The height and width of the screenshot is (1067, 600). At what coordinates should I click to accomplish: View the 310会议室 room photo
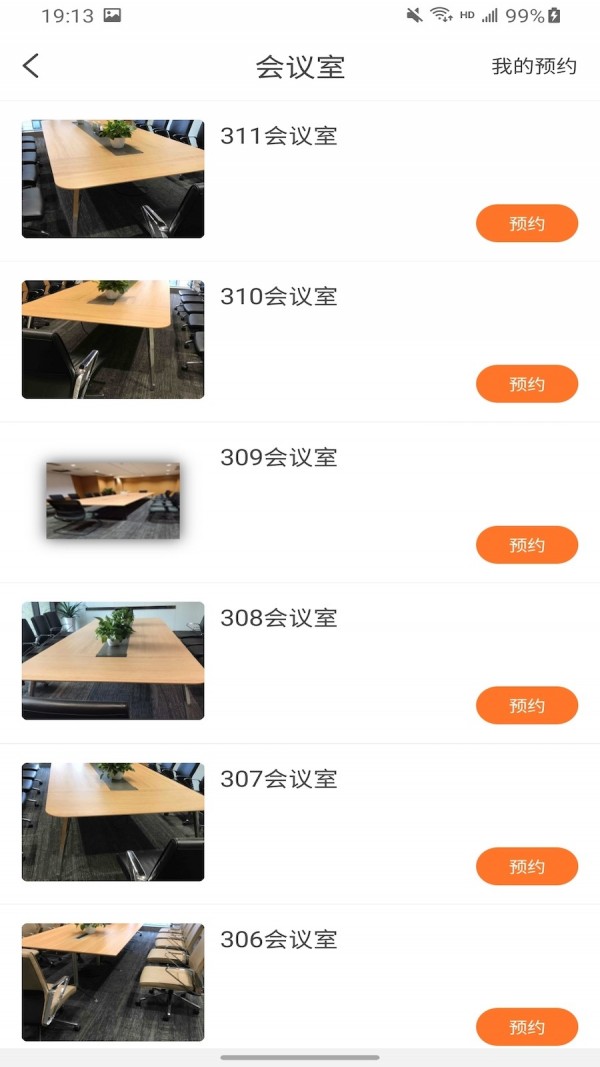click(x=113, y=339)
